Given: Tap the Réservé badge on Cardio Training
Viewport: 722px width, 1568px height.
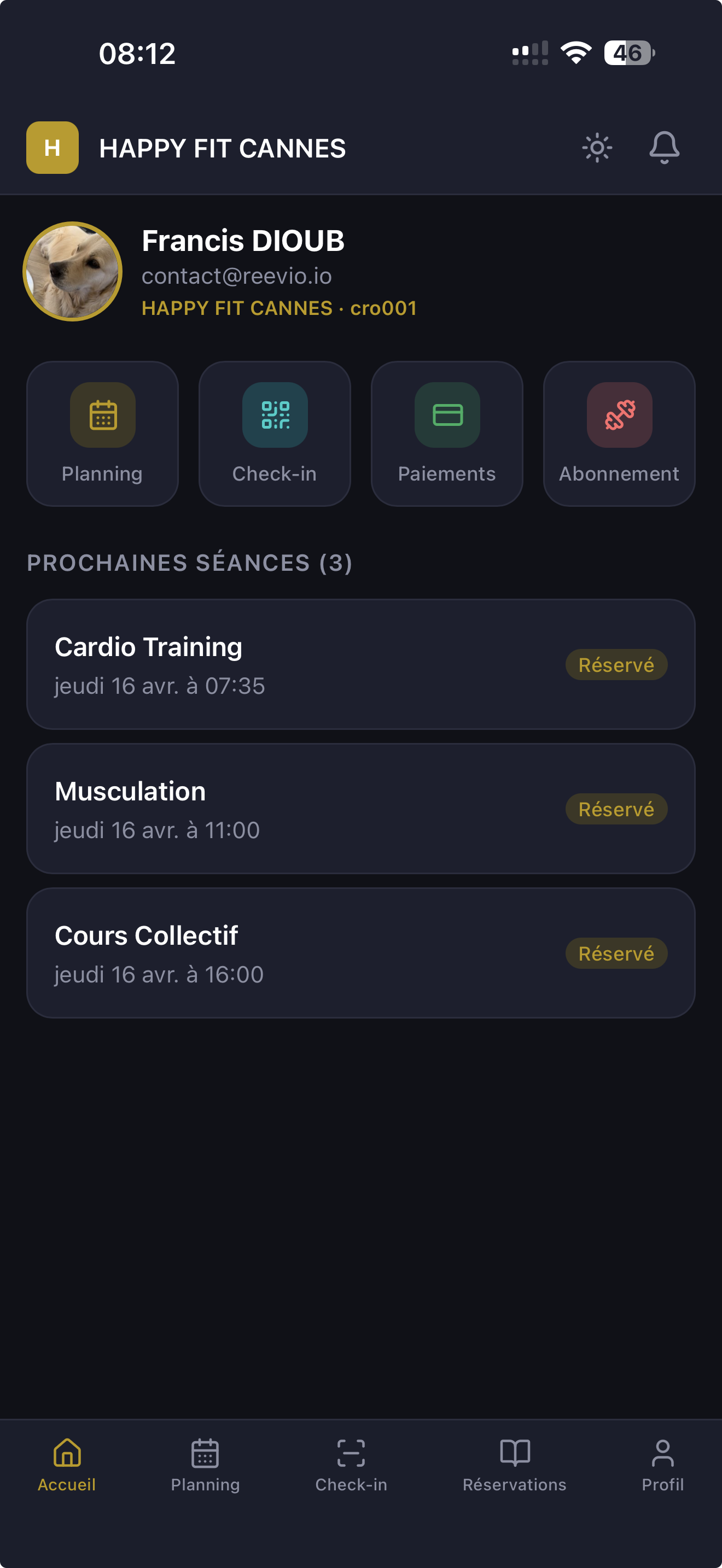Looking at the screenshot, I should (616, 665).
